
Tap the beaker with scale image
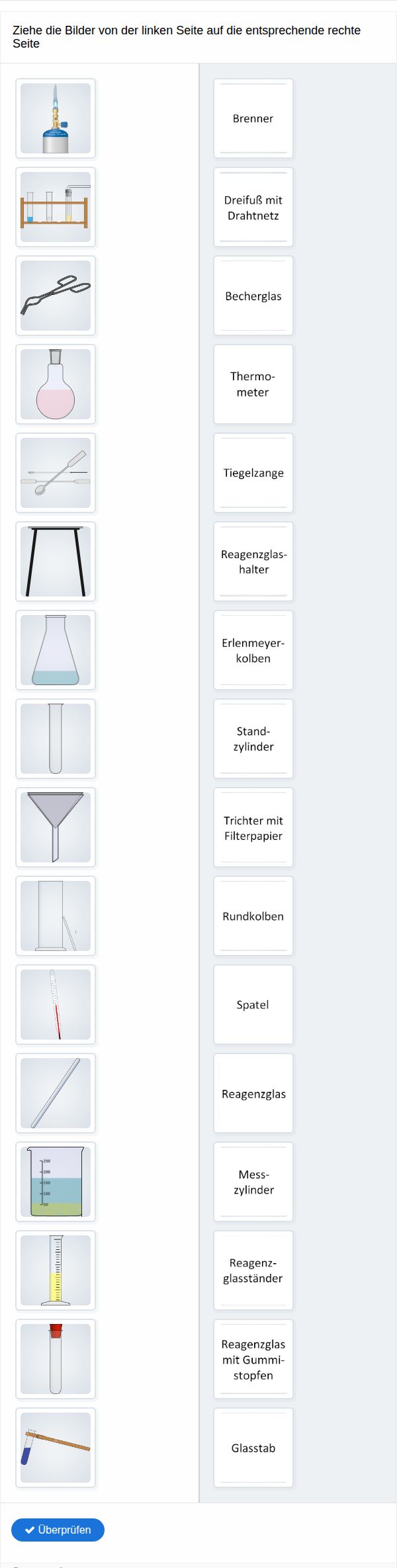coord(56,1182)
